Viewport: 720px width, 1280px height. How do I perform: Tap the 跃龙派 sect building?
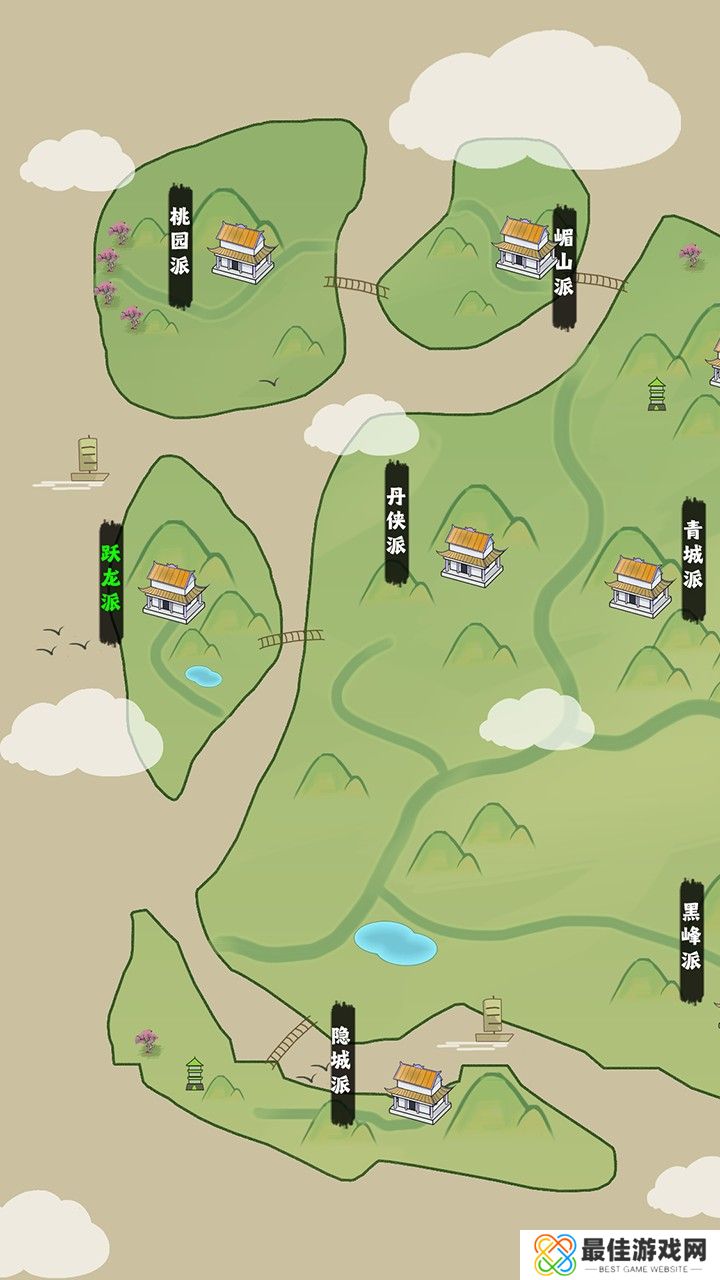coord(174,590)
